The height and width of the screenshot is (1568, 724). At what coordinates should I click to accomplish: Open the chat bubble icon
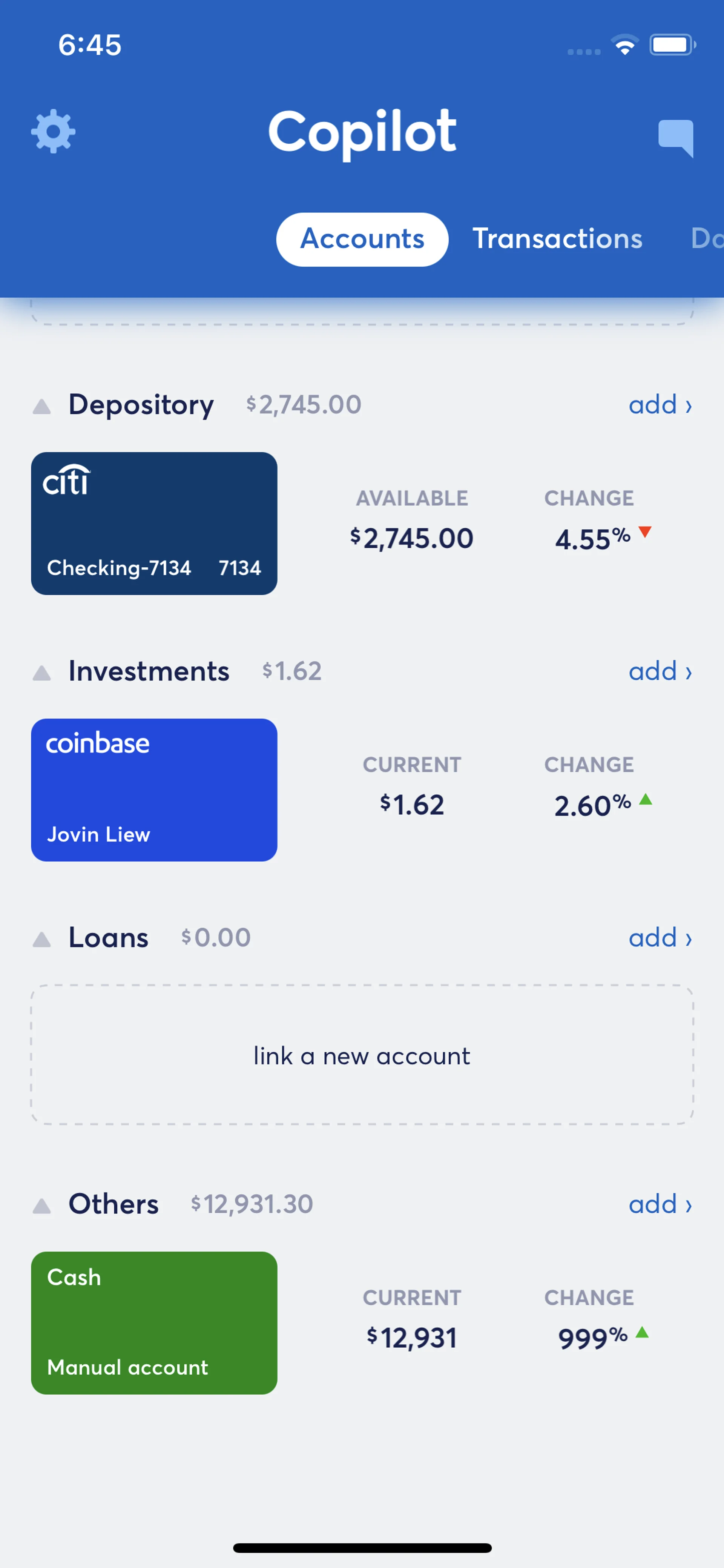(x=675, y=138)
